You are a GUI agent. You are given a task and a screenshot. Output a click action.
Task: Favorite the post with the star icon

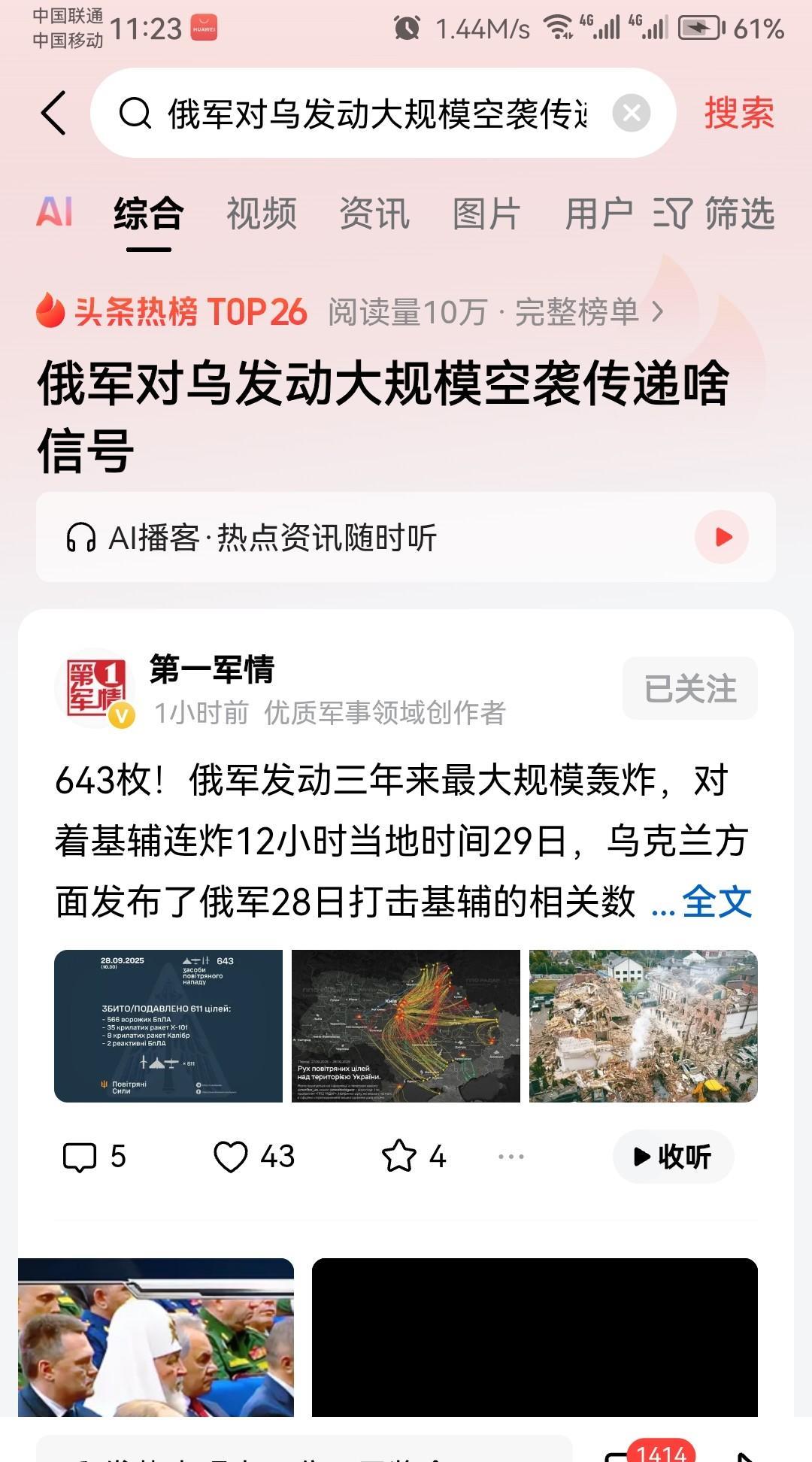399,1157
